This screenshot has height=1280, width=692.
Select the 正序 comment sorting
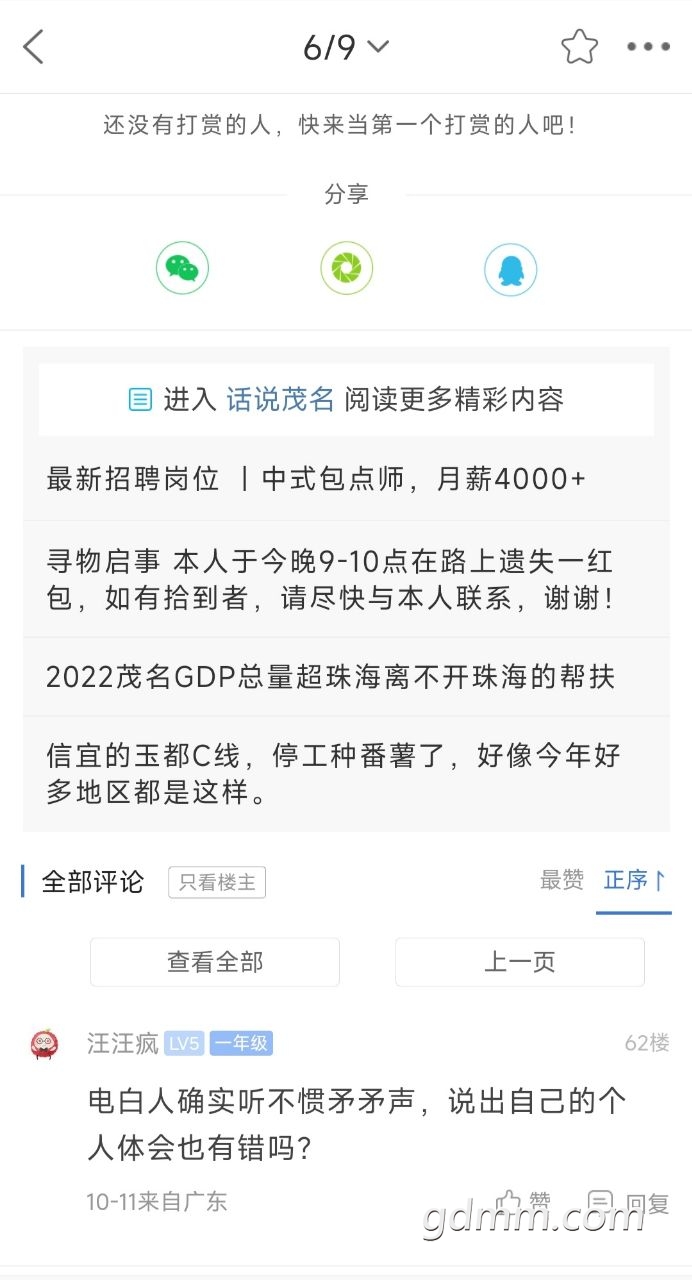point(634,880)
